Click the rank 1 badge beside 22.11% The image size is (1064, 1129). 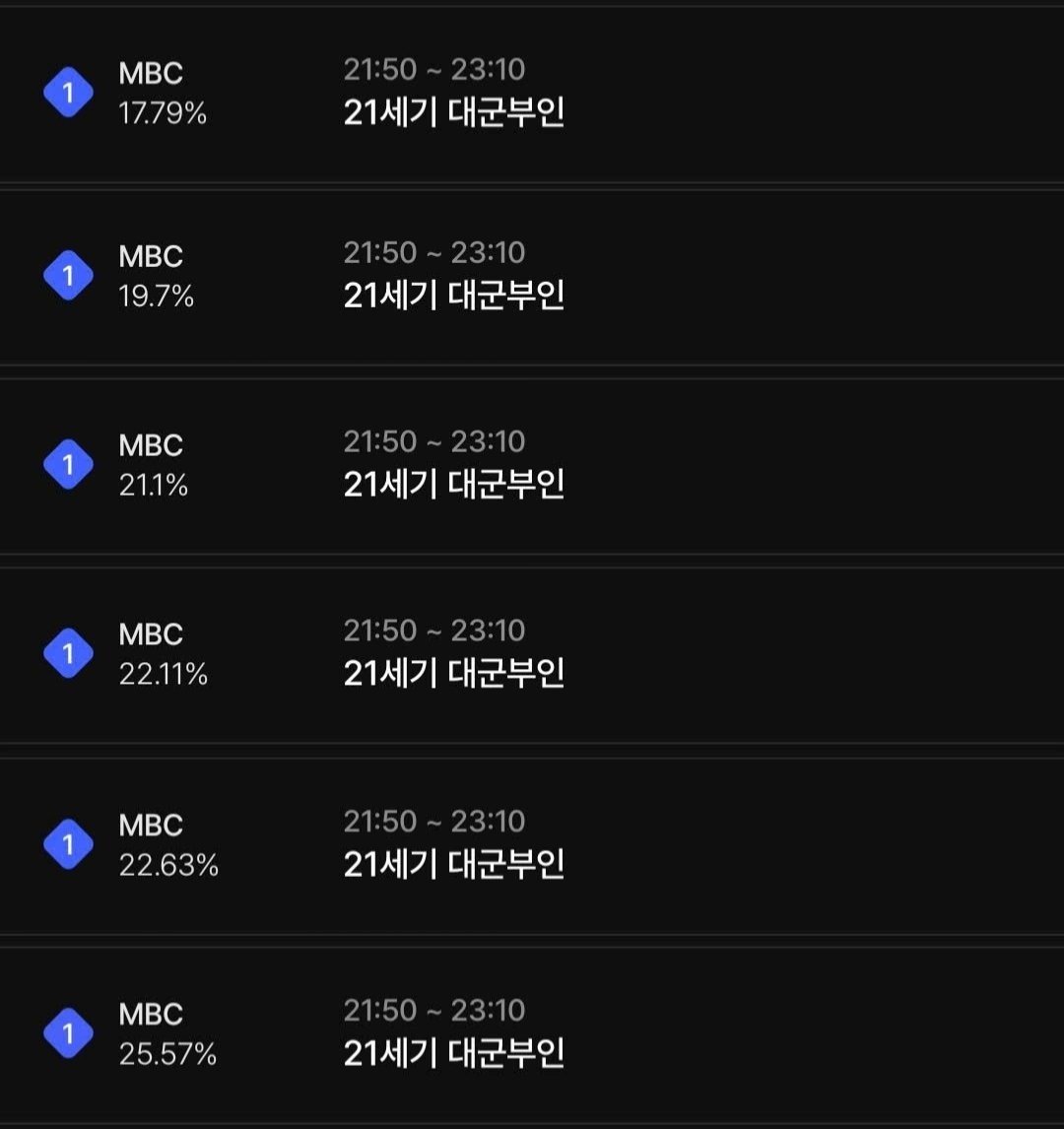point(69,652)
